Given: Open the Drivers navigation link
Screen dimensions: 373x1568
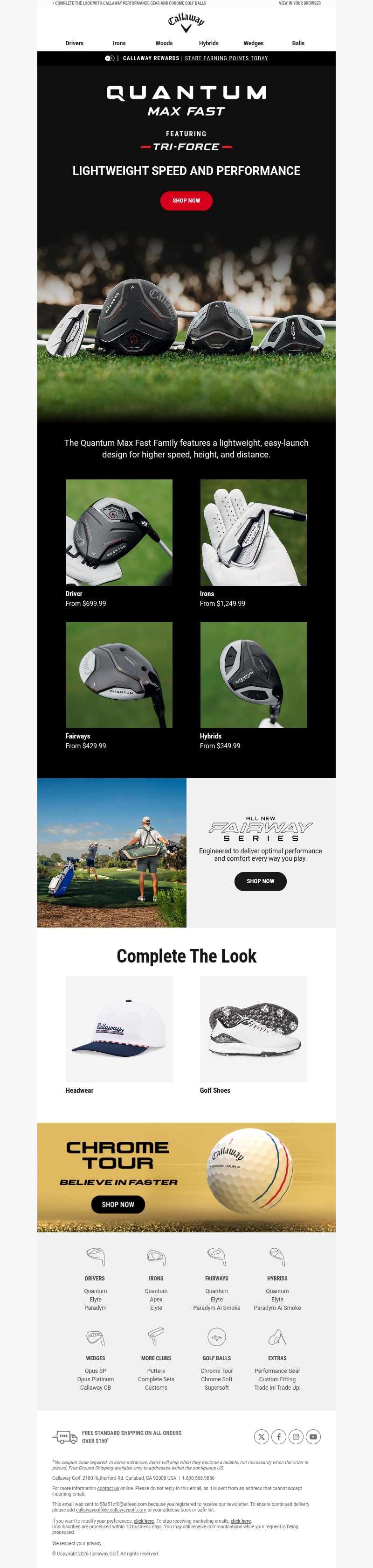Looking at the screenshot, I should pyautogui.click(x=74, y=43).
